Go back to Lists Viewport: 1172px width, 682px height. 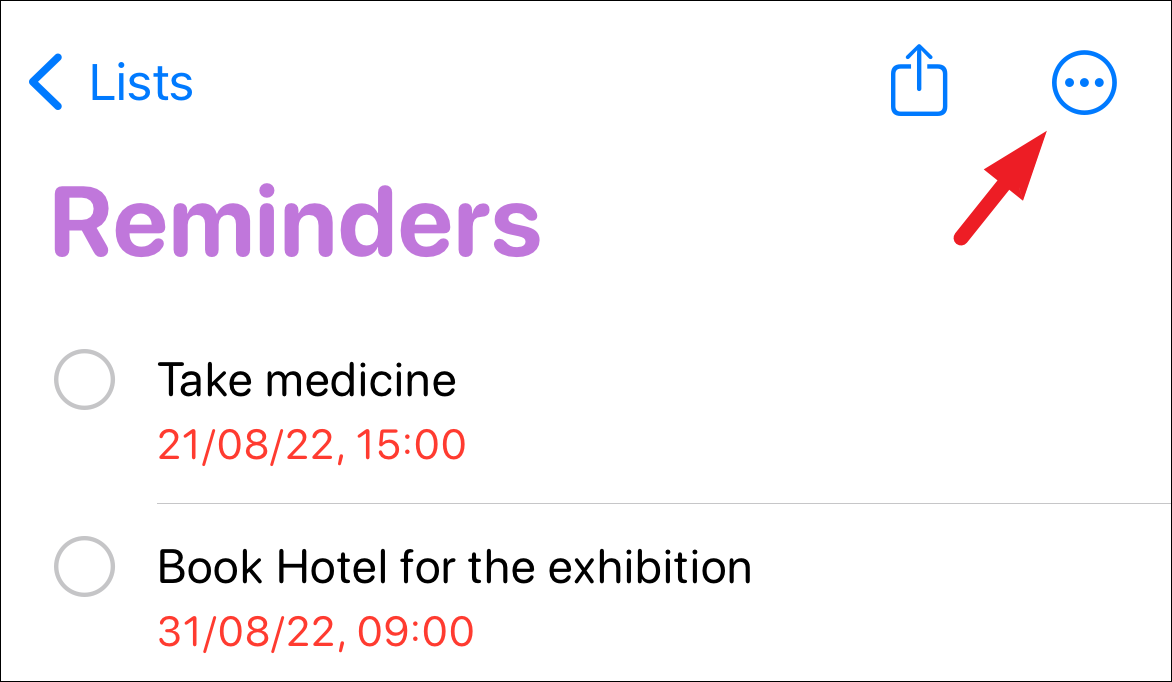pos(110,83)
